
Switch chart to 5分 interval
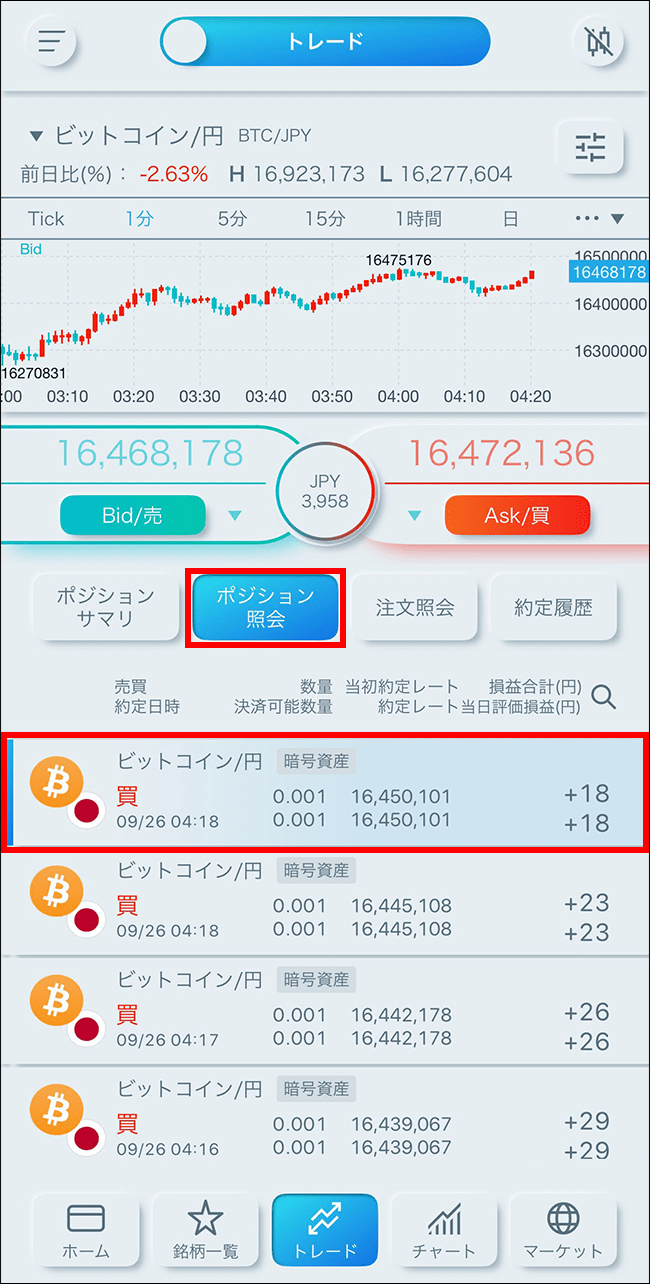231,219
